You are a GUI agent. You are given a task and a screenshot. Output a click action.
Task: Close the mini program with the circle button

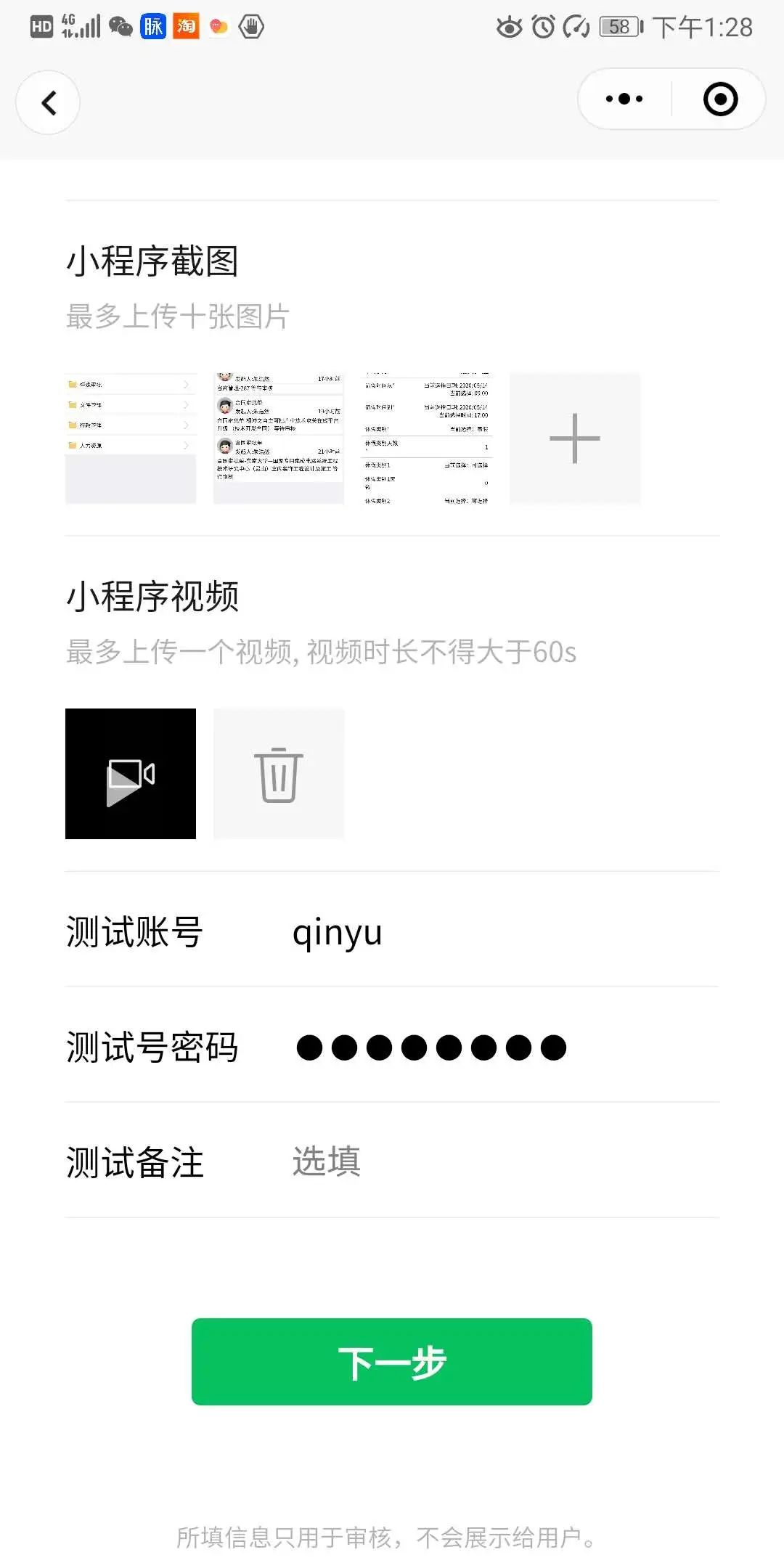tap(720, 99)
